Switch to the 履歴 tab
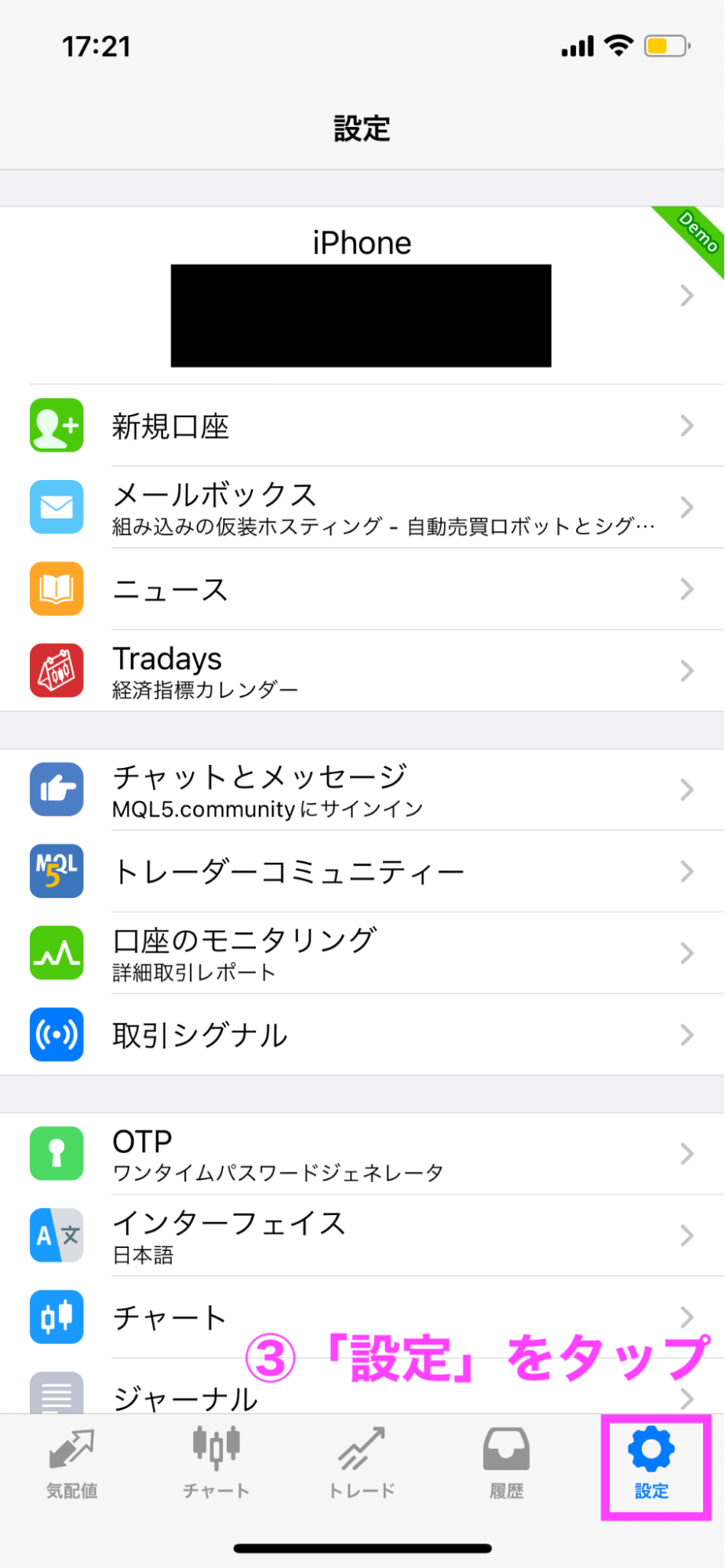 tap(507, 1464)
